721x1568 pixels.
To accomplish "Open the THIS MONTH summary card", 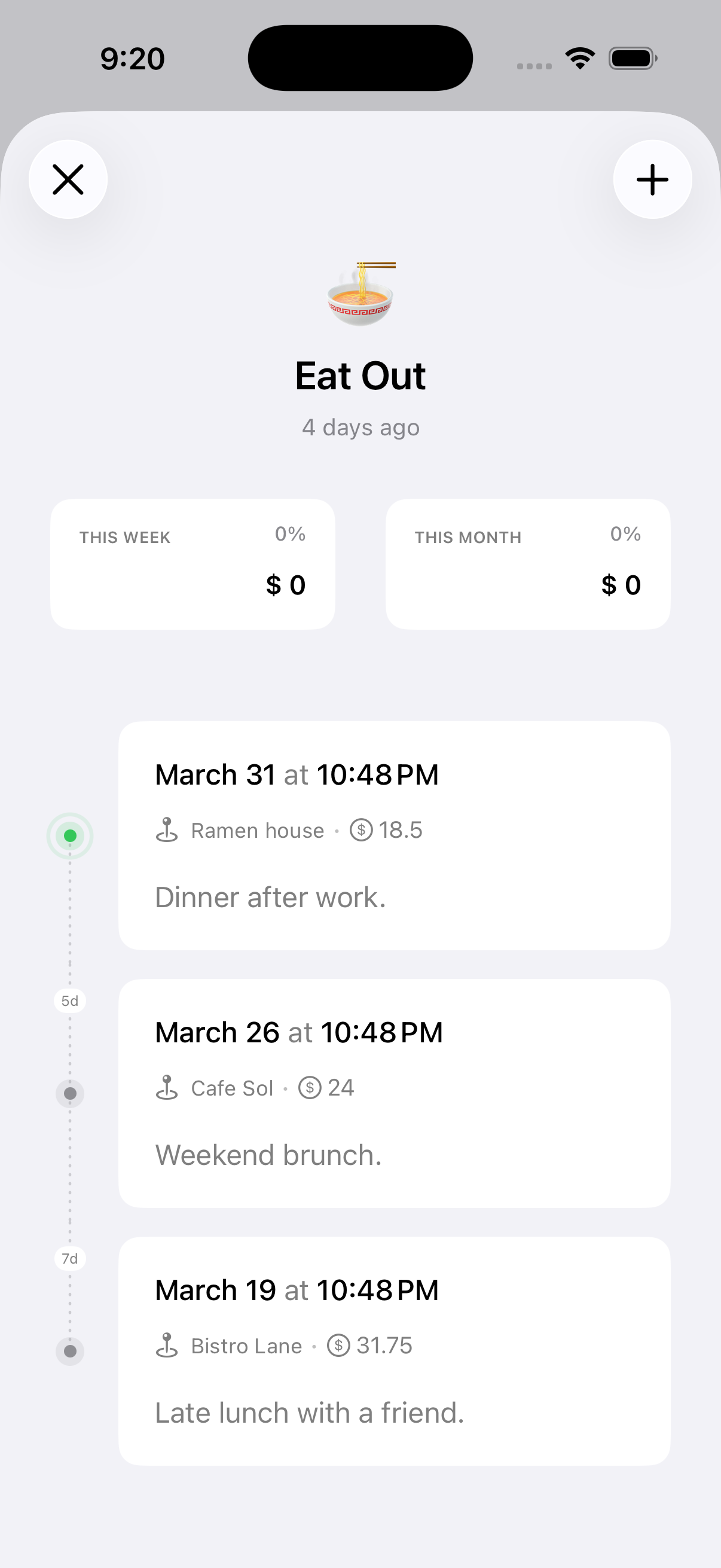I will coord(527,562).
